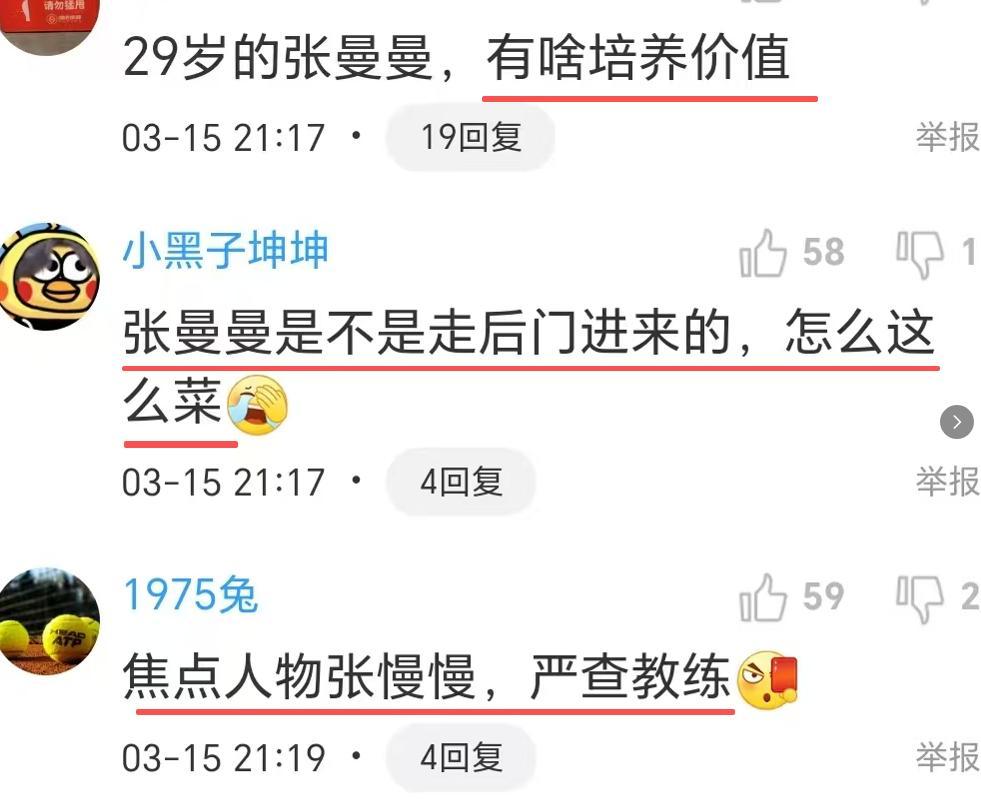Open the username 1975兔
981x802 pixels.
(x=190, y=596)
